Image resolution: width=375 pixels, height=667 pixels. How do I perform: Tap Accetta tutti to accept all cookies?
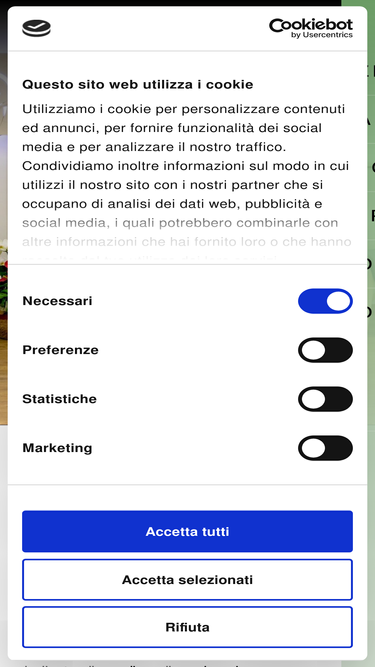(187, 531)
